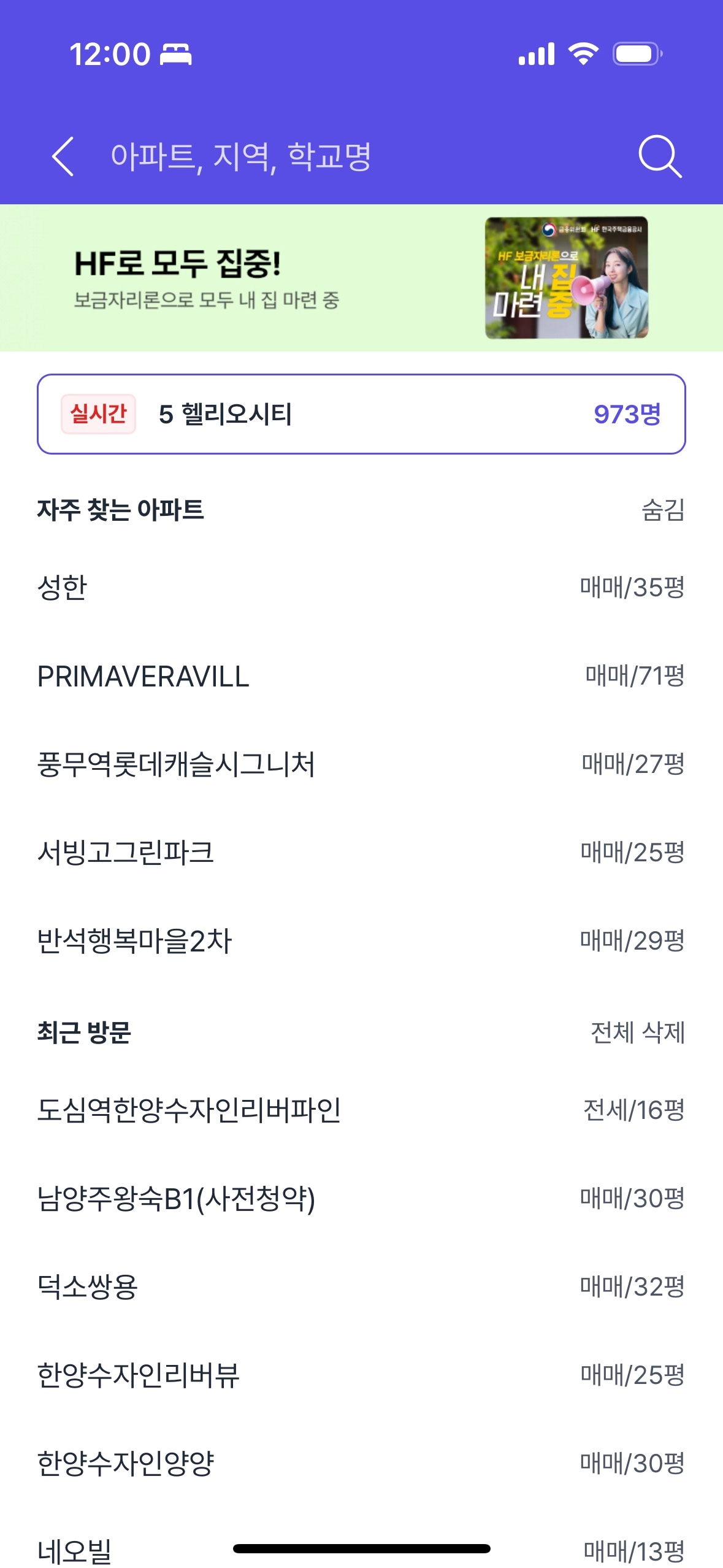Open the 성한 apartment row
Image resolution: width=723 pixels, height=1568 pixels.
pos(361,587)
